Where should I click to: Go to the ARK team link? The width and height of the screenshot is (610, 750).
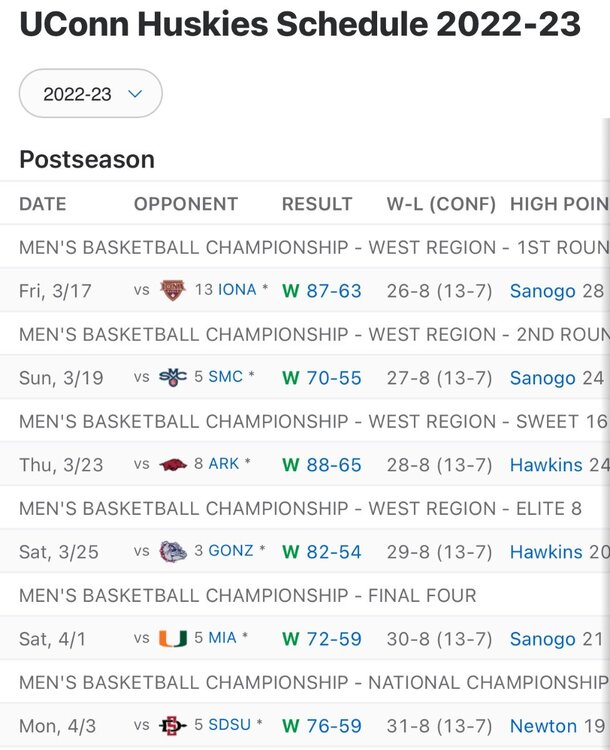pyautogui.click(x=224, y=465)
